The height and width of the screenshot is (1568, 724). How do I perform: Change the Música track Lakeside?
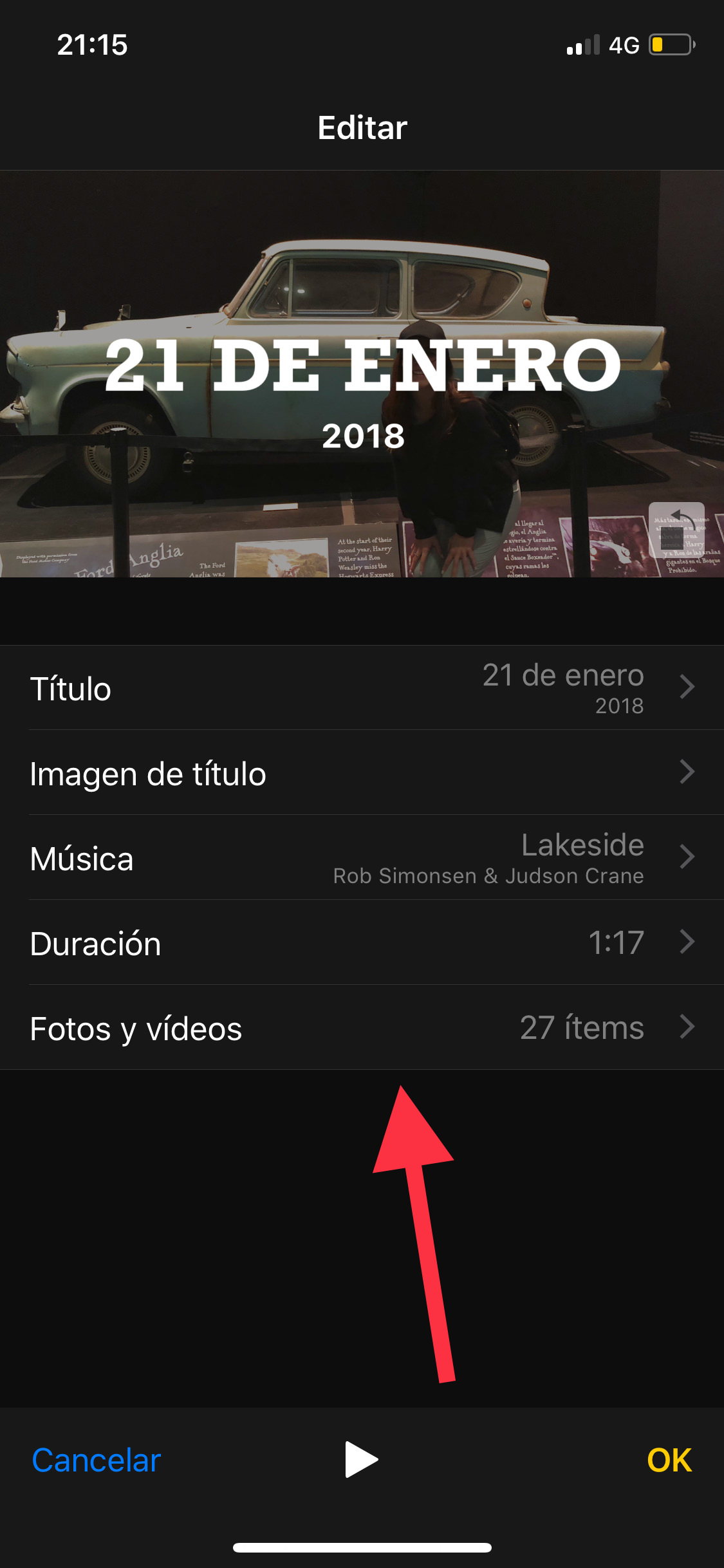pos(362,858)
